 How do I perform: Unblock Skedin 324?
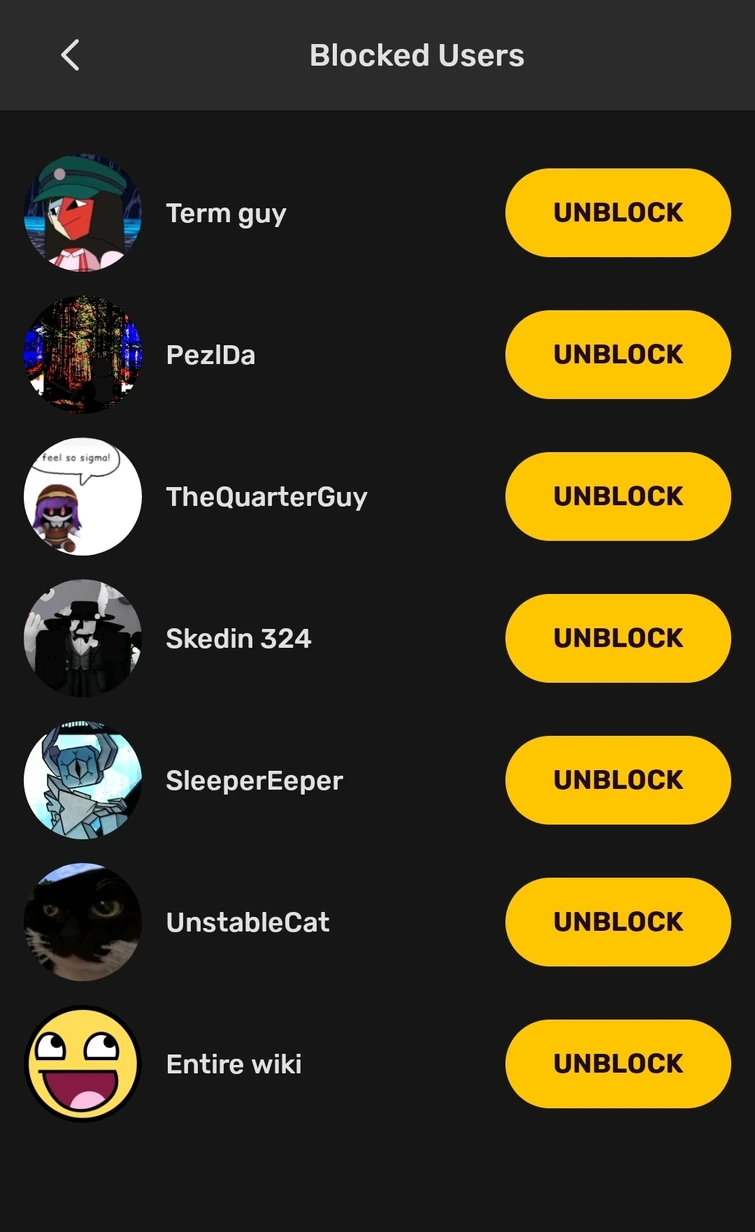tap(618, 639)
